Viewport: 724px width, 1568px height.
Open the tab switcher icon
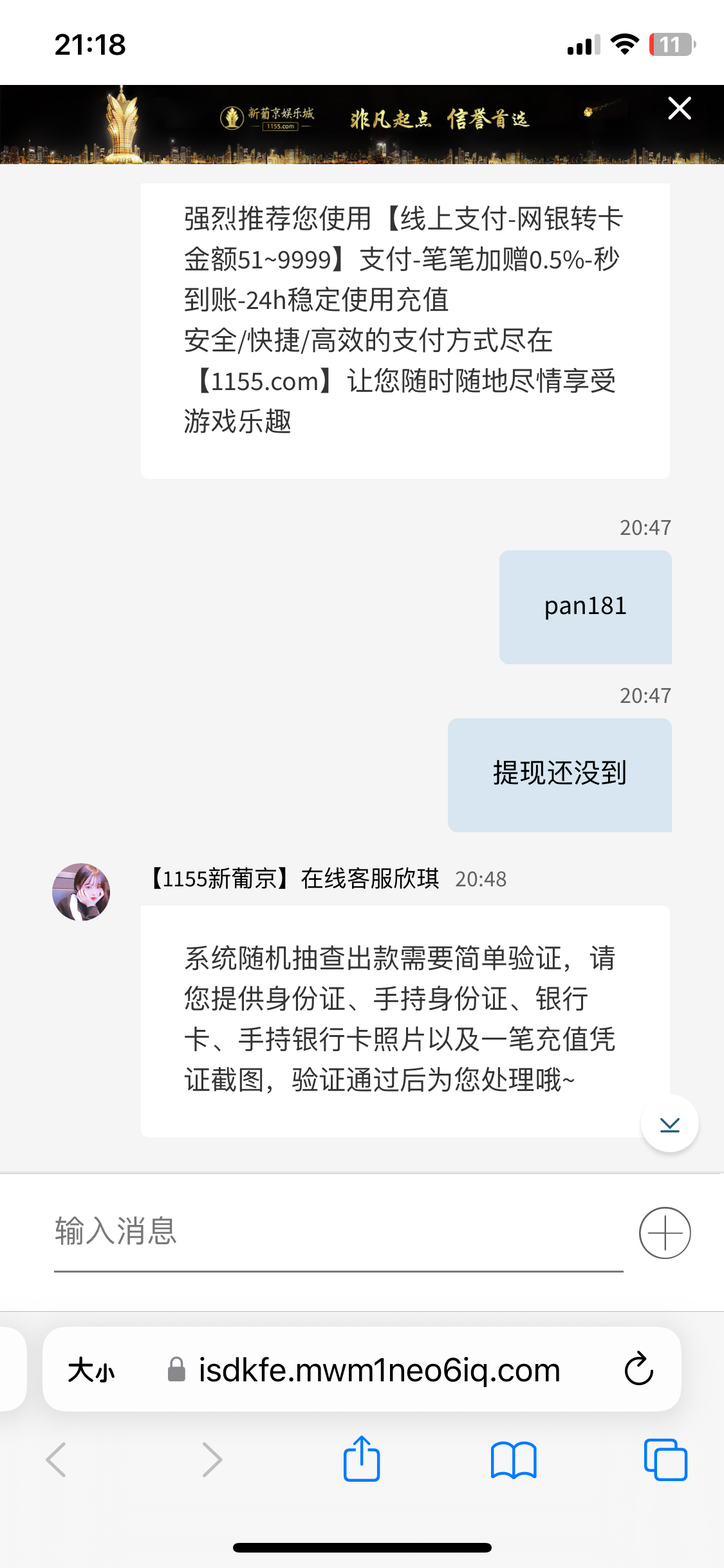[667, 1460]
